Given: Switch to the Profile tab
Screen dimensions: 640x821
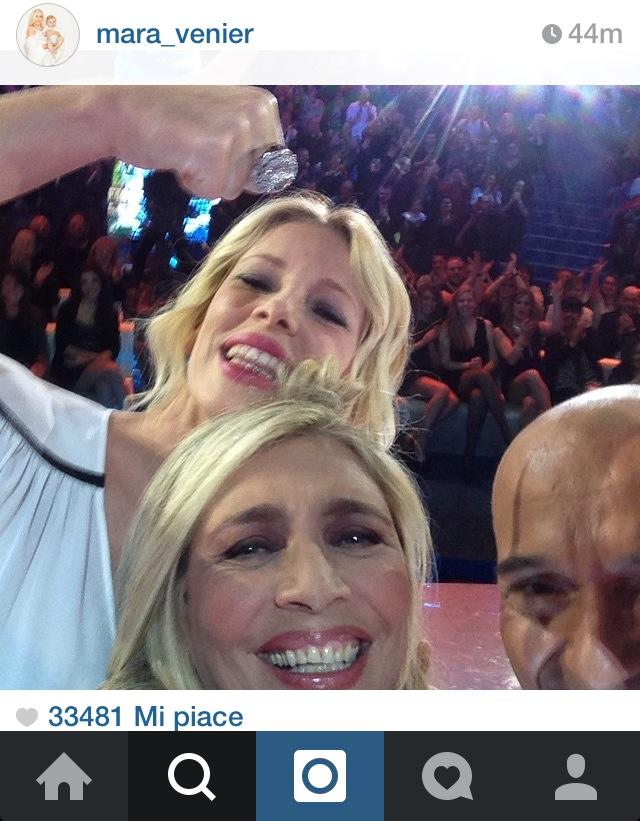Looking at the screenshot, I should tap(575, 776).
